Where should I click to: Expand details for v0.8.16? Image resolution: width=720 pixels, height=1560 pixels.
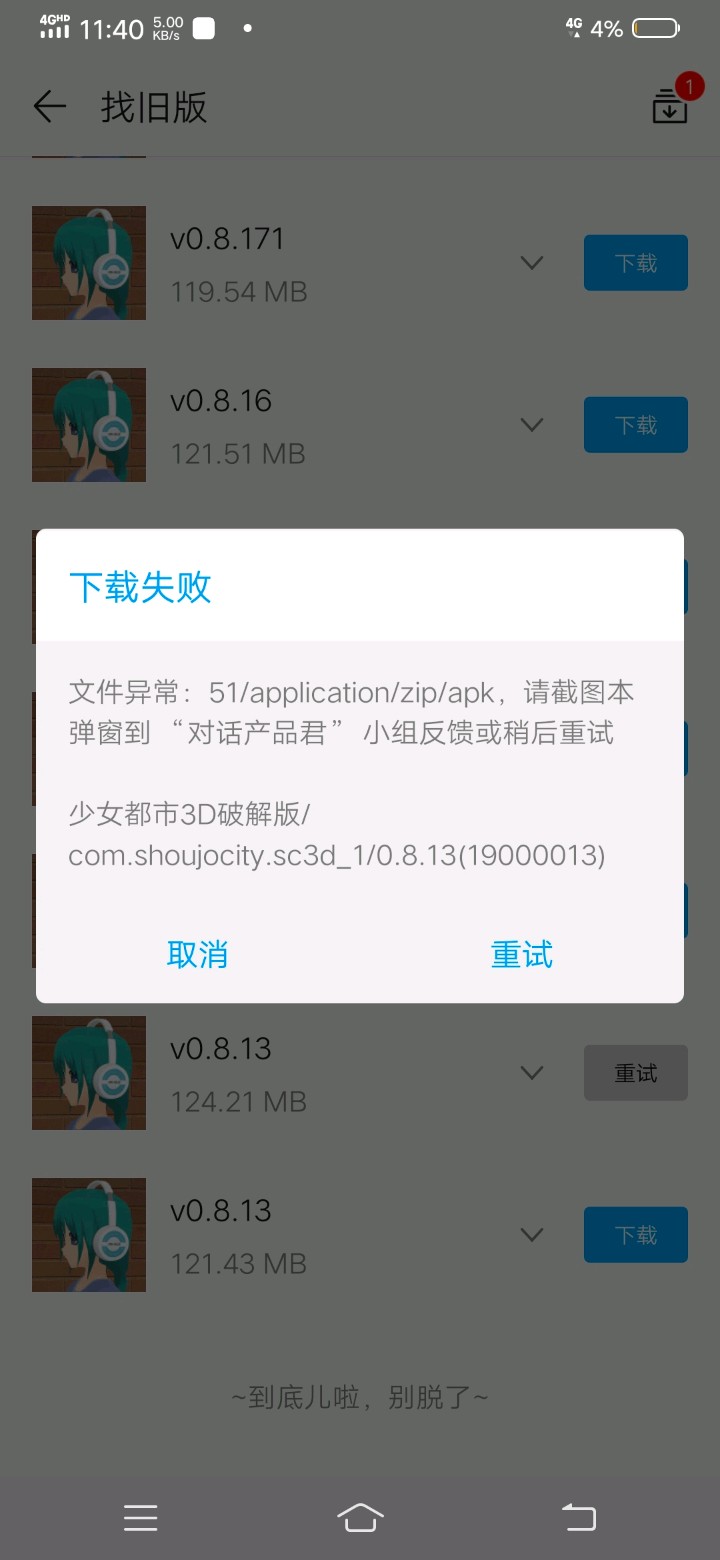click(x=532, y=425)
